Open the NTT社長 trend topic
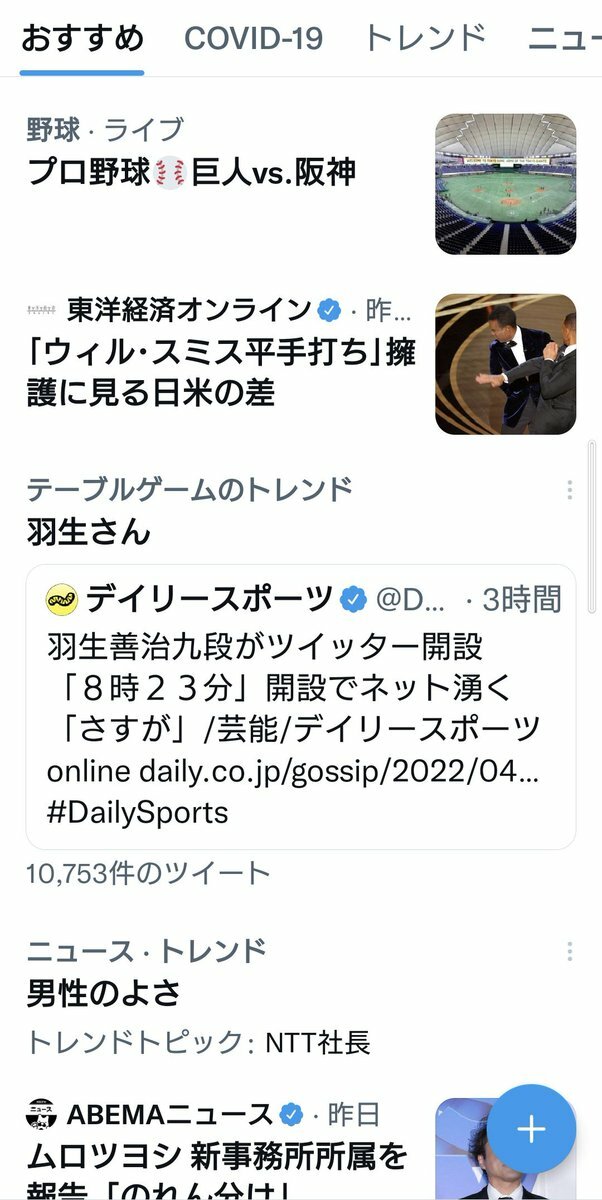This screenshot has width=602, height=1200. 318,1044
